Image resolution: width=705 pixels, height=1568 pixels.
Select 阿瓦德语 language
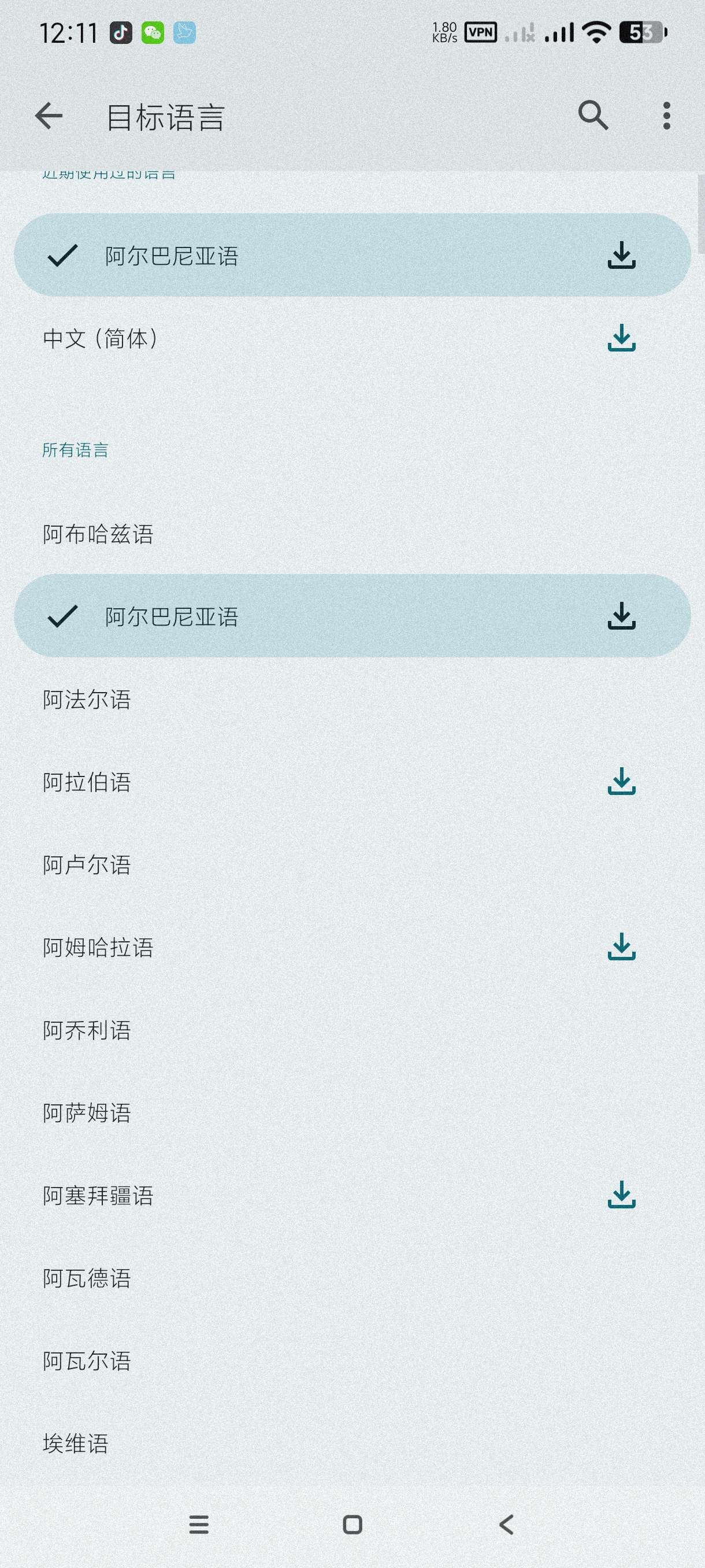click(x=87, y=1278)
